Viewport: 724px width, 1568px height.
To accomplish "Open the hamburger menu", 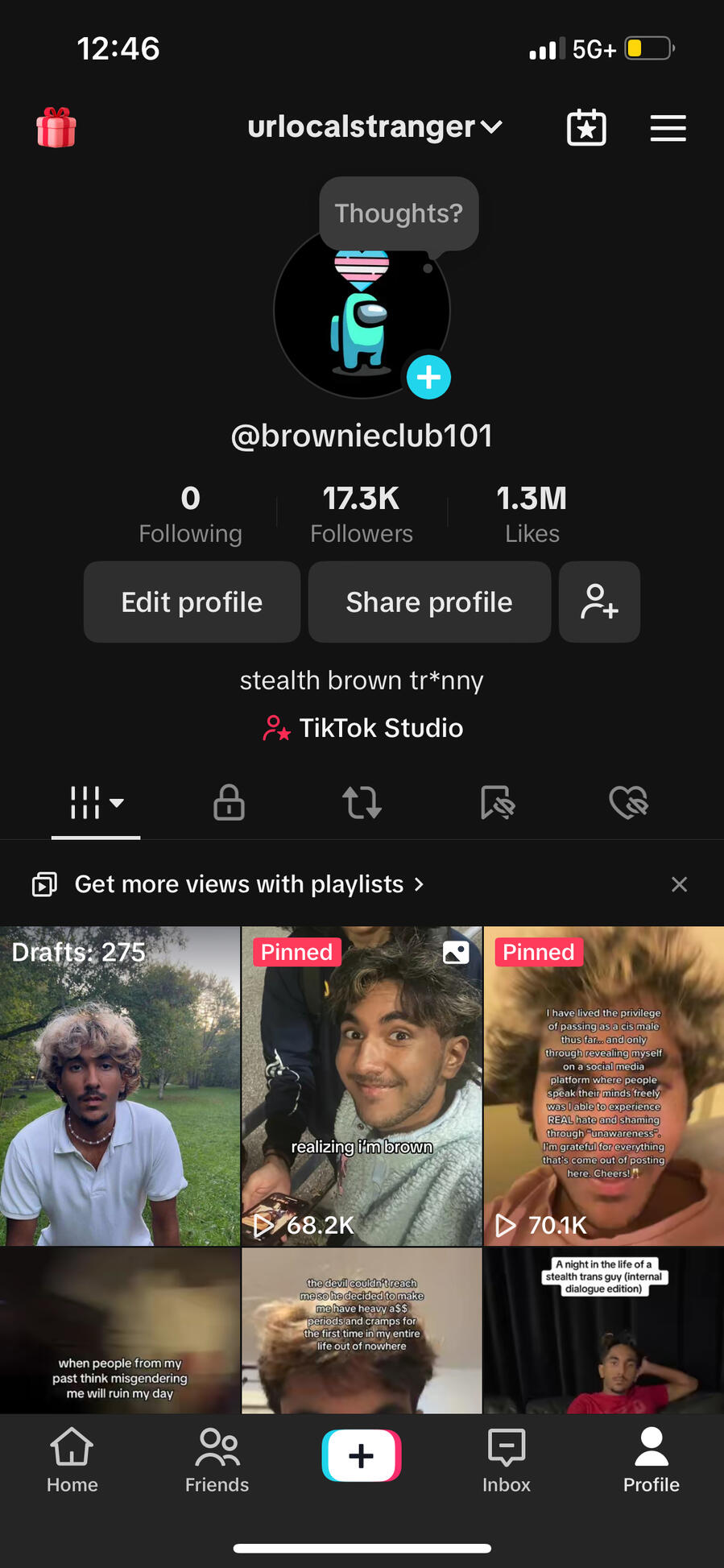I will click(668, 127).
